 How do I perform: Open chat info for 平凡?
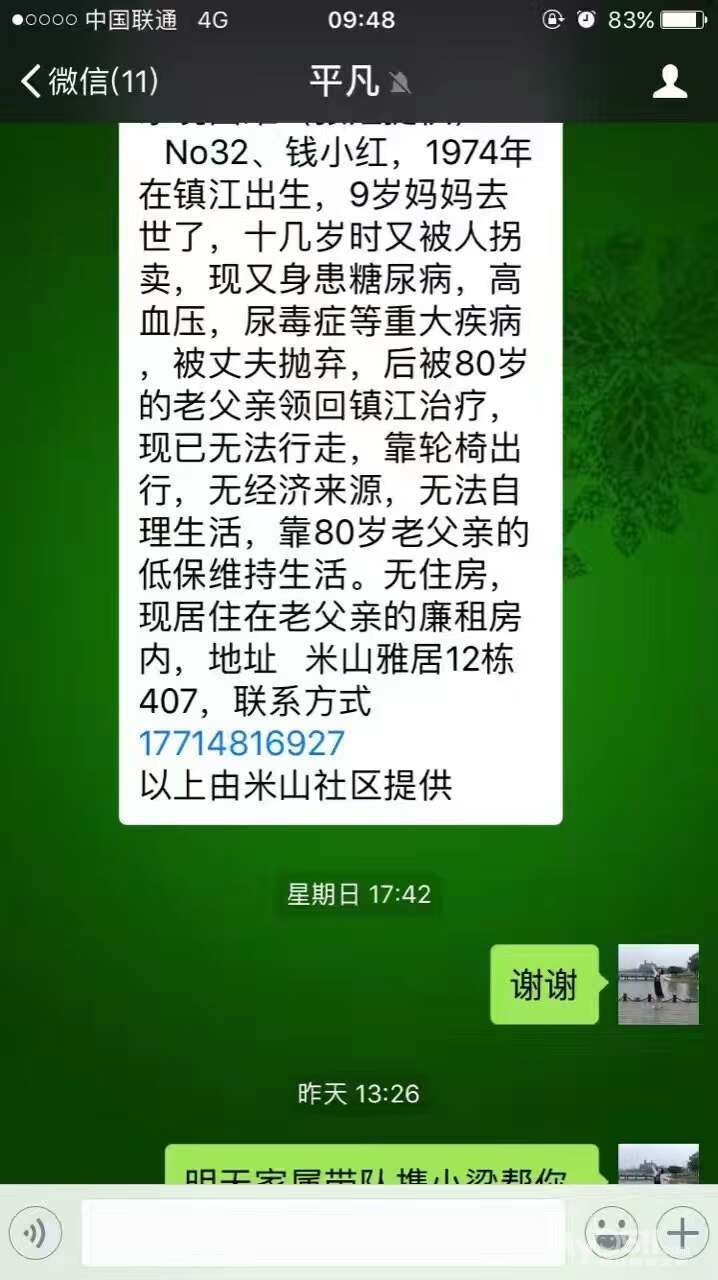coord(669,81)
